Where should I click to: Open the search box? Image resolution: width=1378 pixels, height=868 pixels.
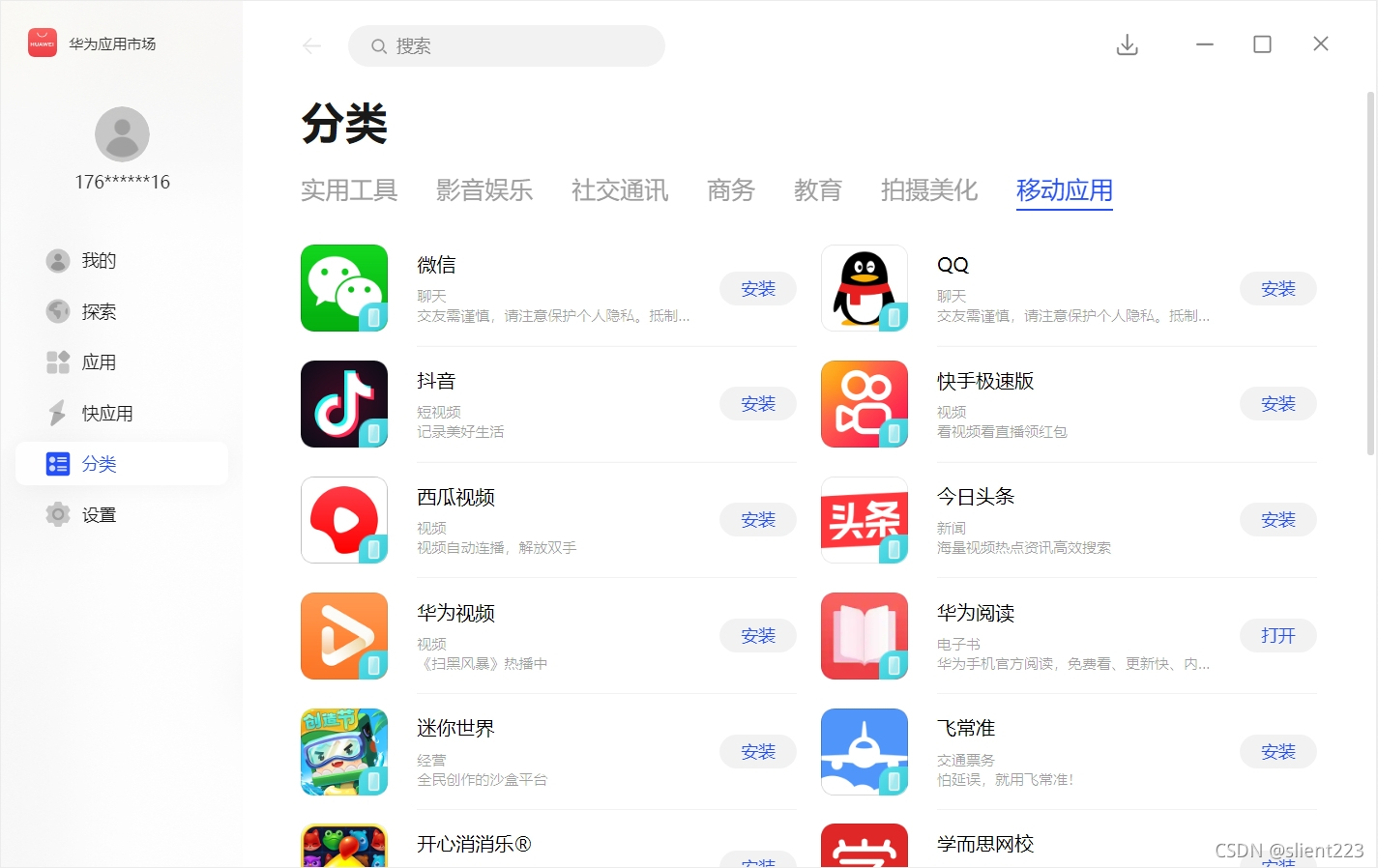coord(507,45)
